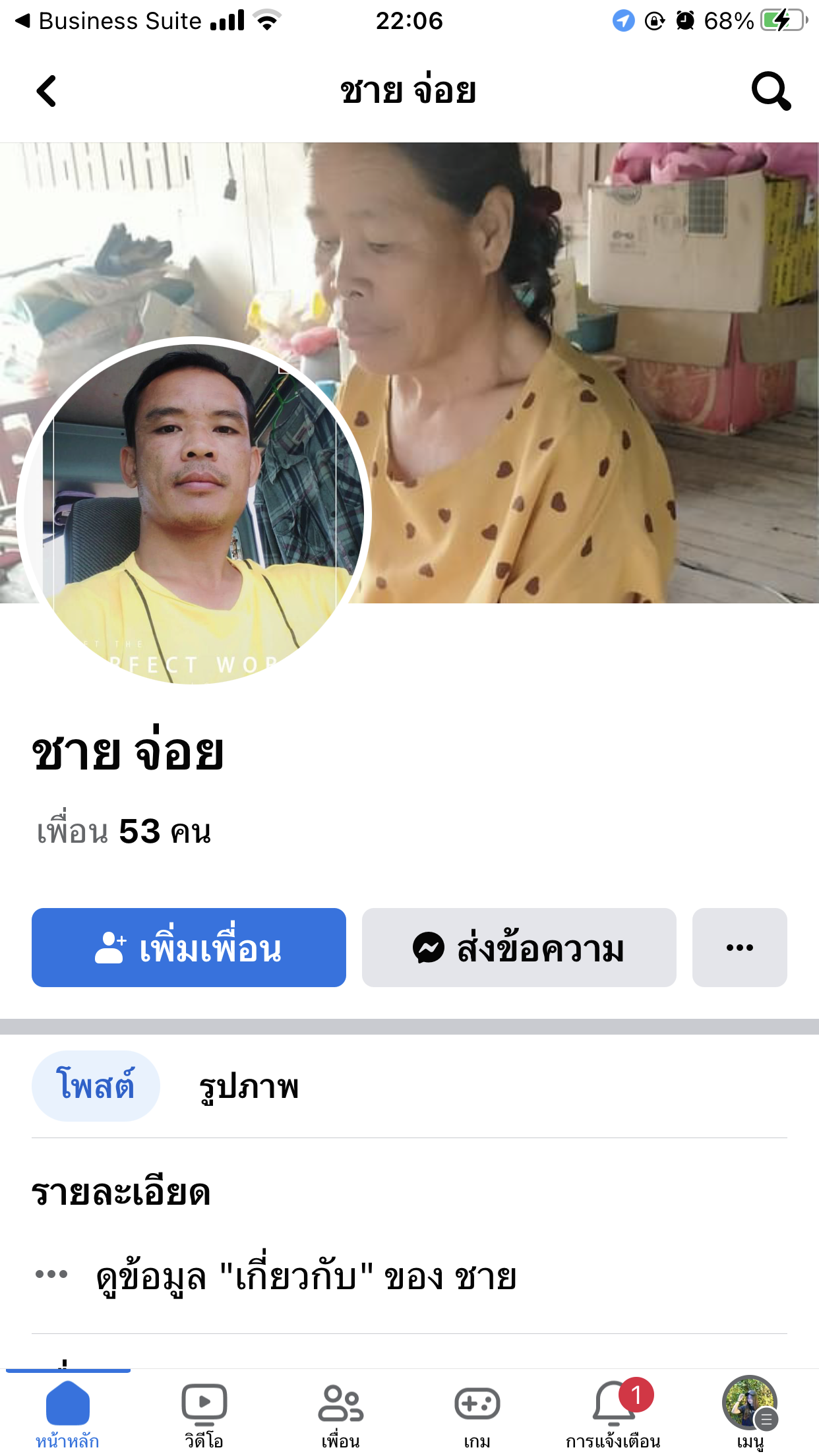The height and width of the screenshot is (1456, 819).
Task: Send a message via ส่งข้อความ button
Action: pyautogui.click(x=519, y=948)
